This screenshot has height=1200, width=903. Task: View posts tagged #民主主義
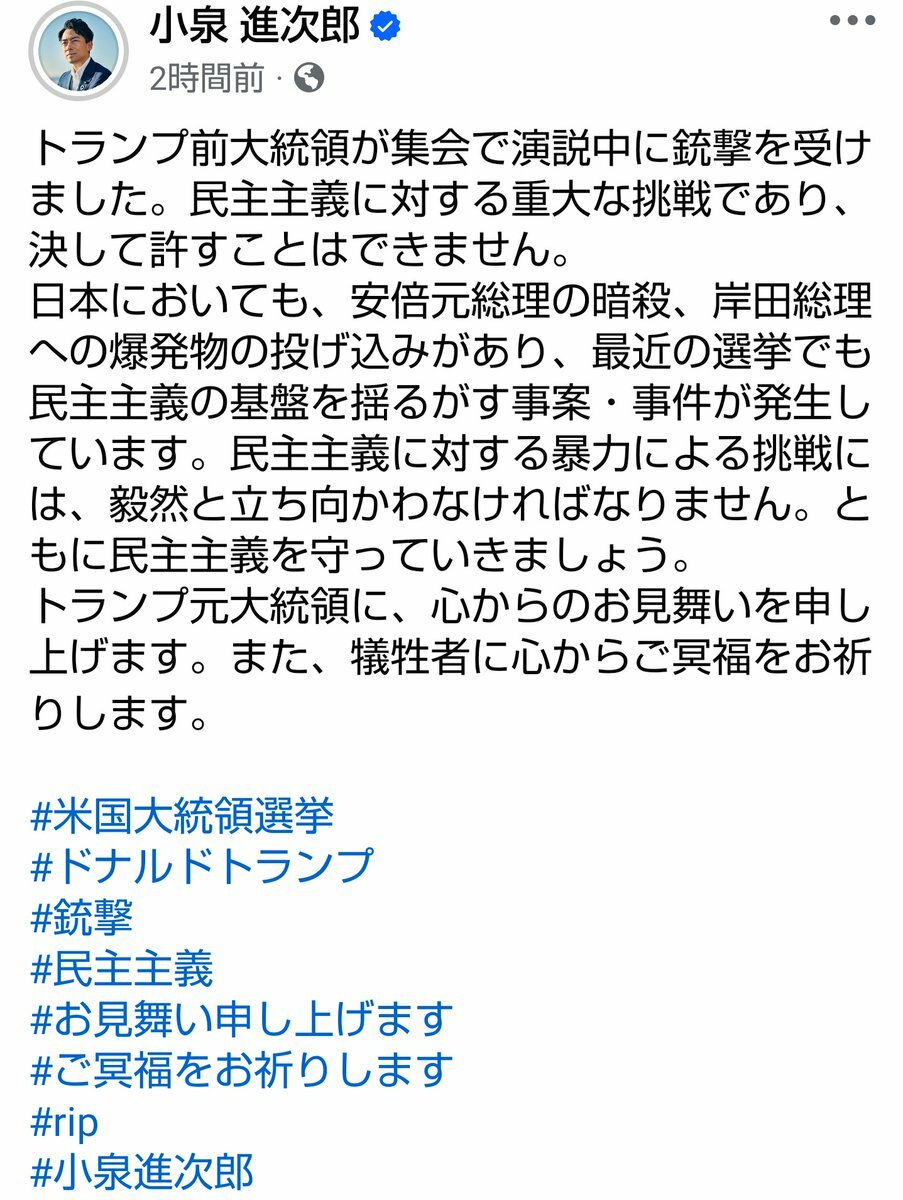coord(122,968)
